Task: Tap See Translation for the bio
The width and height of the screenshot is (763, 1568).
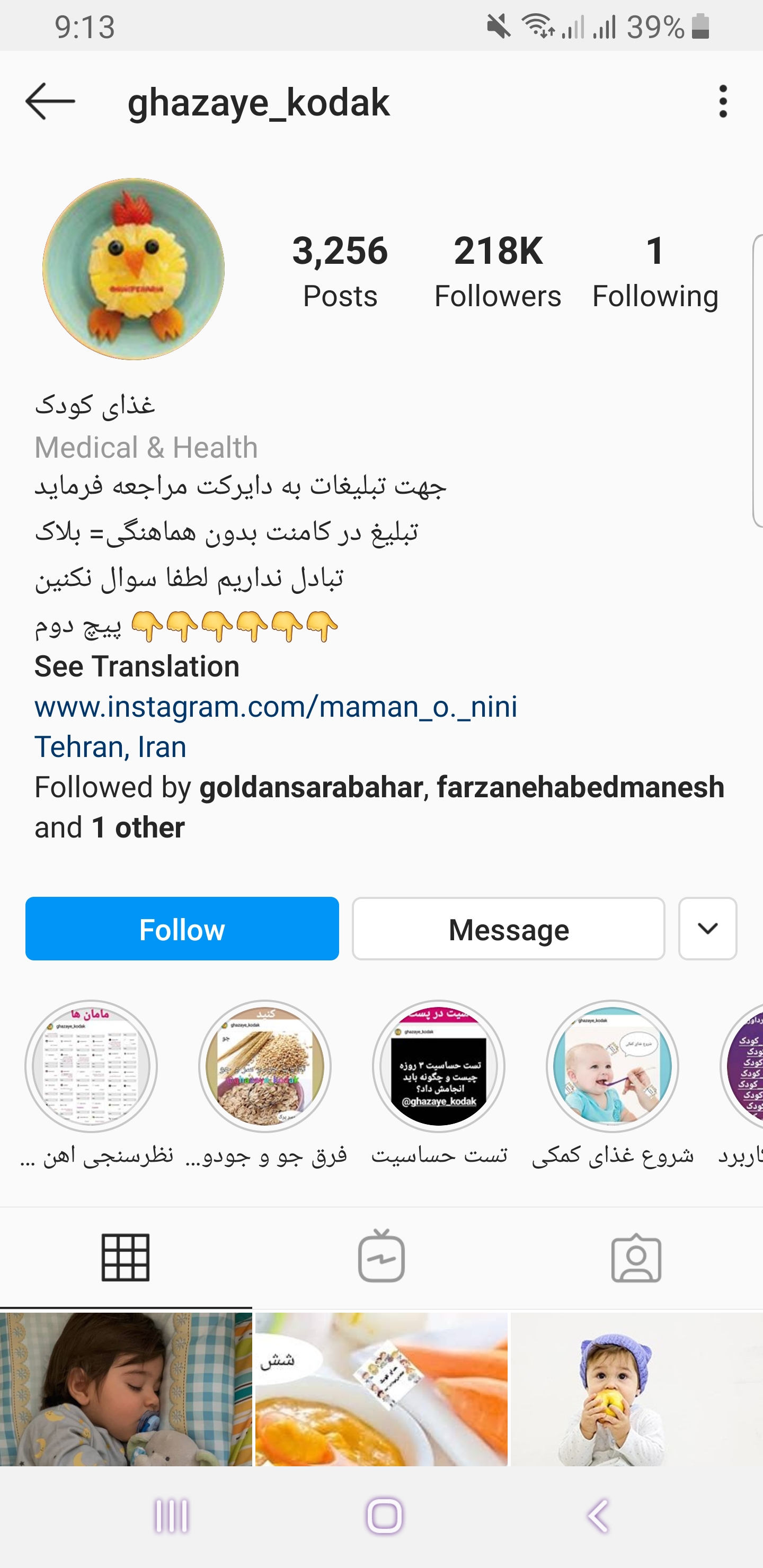Action: point(137,666)
